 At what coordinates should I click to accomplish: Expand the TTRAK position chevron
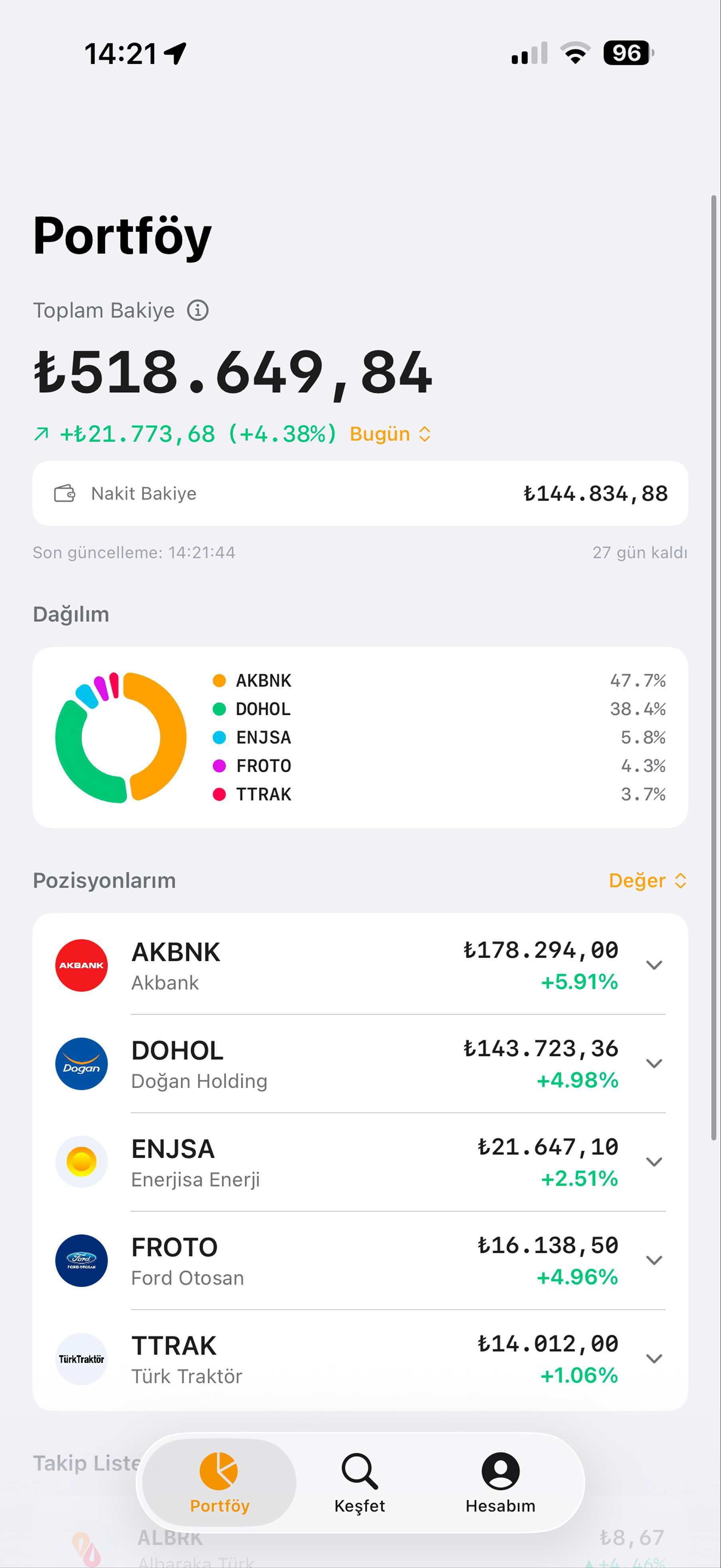click(x=654, y=1359)
